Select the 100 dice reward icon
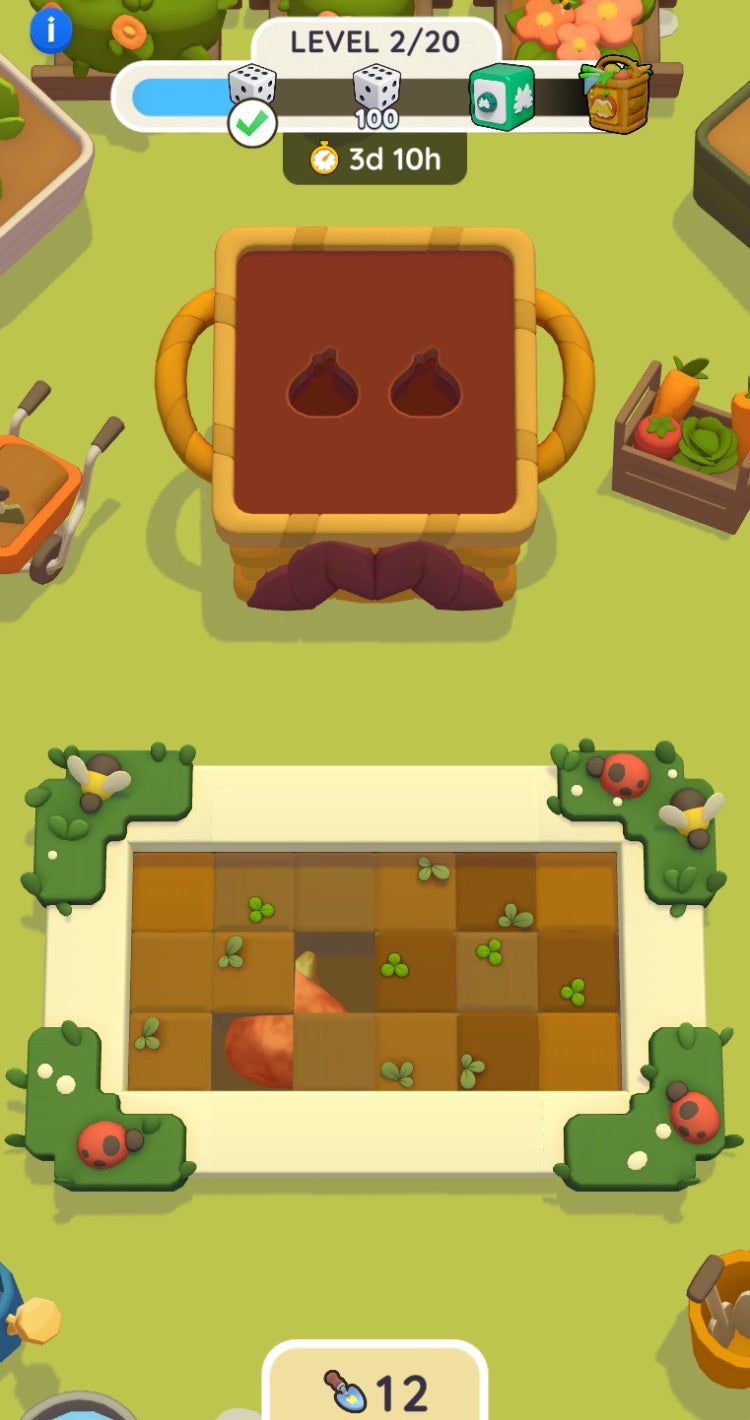Screen dimensions: 750x1420 (x=375, y=88)
